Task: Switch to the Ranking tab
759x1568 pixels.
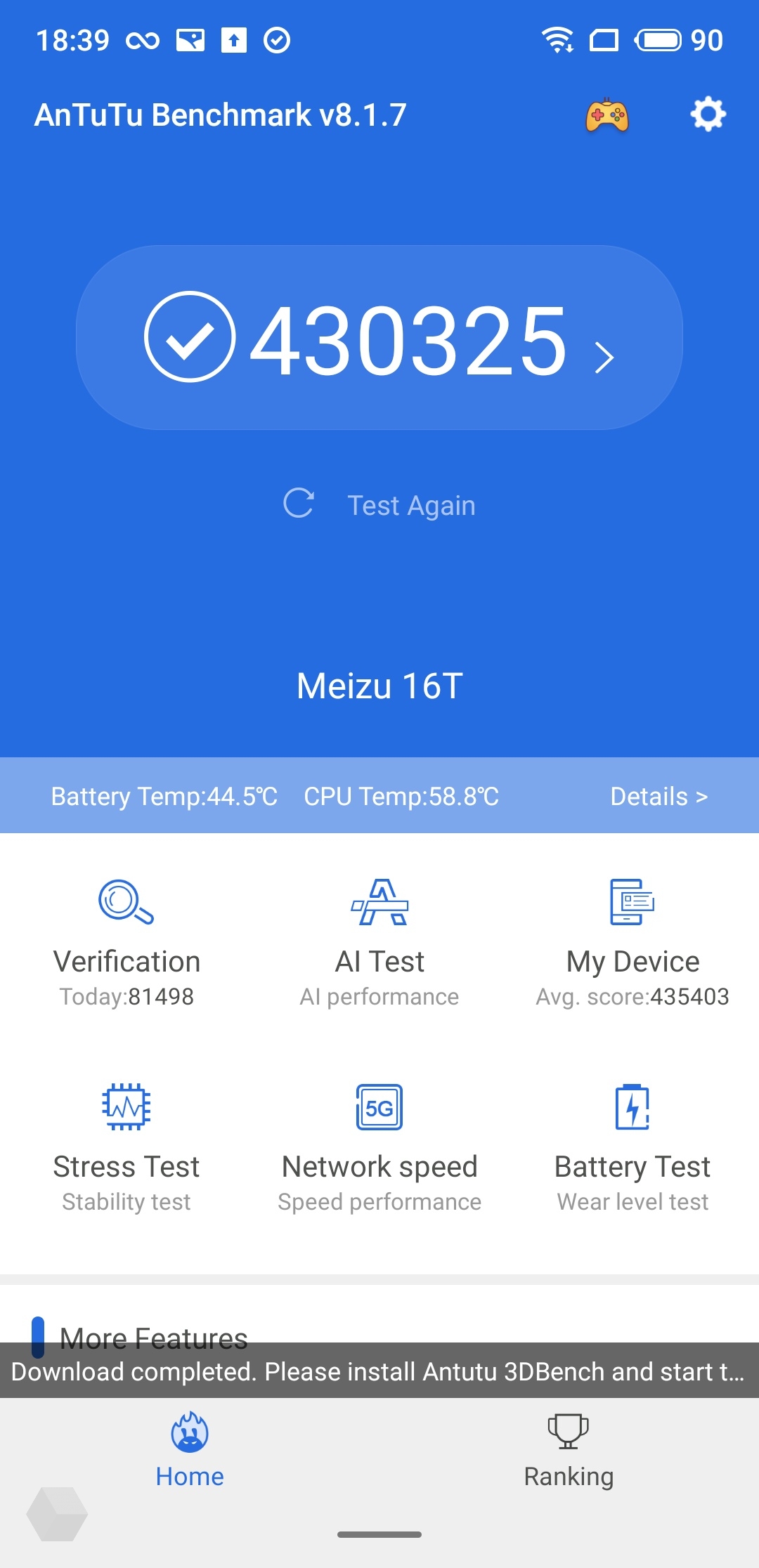Action: point(569,1451)
